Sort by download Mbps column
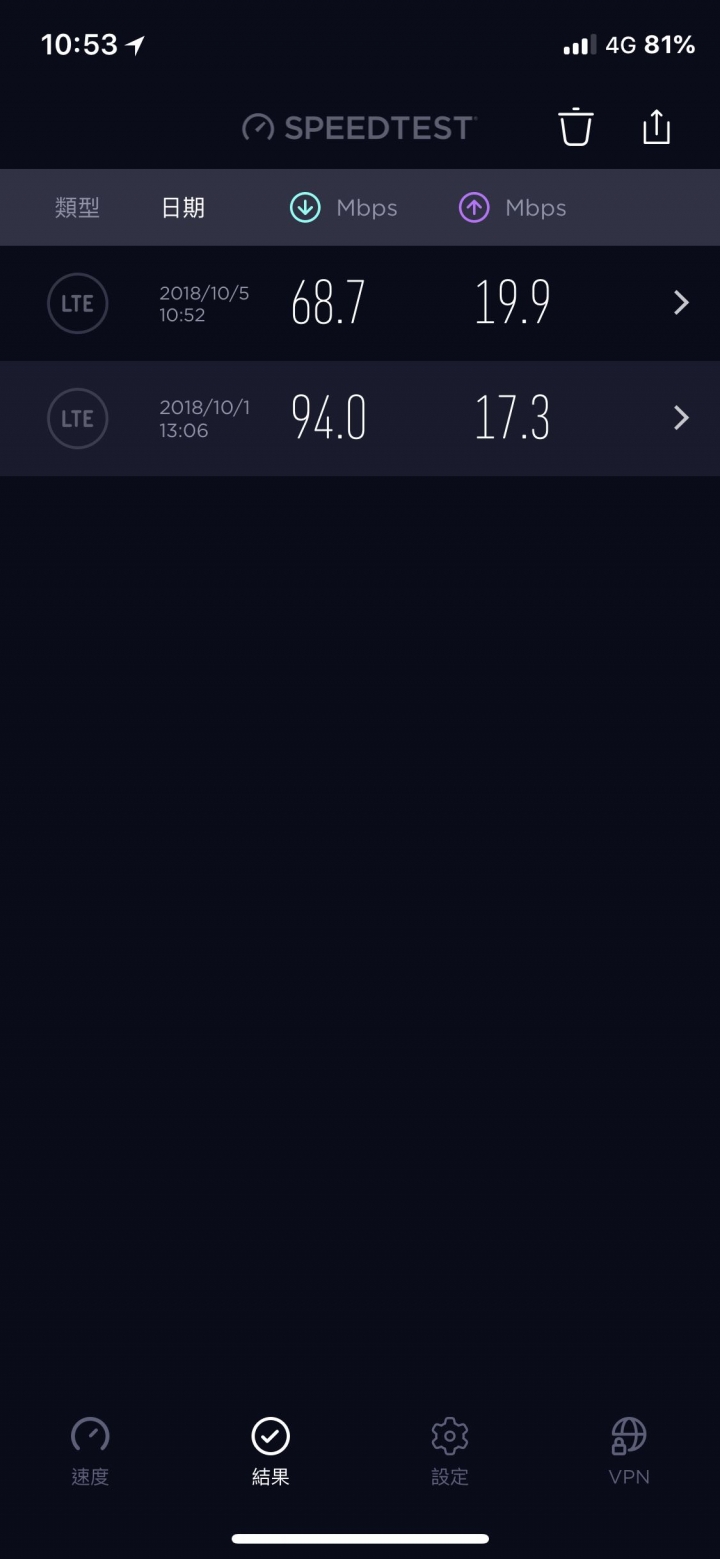 344,208
